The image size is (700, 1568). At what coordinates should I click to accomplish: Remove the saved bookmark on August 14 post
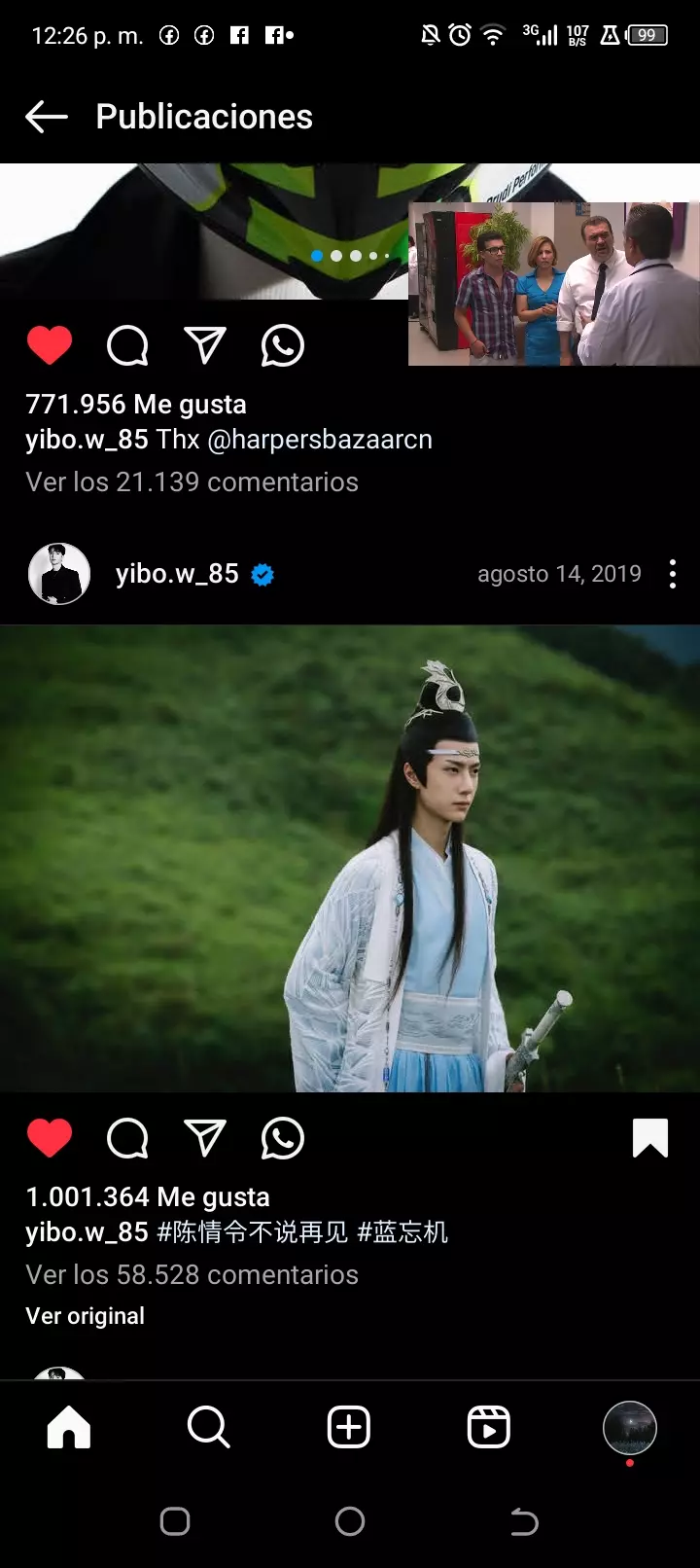tap(650, 1138)
